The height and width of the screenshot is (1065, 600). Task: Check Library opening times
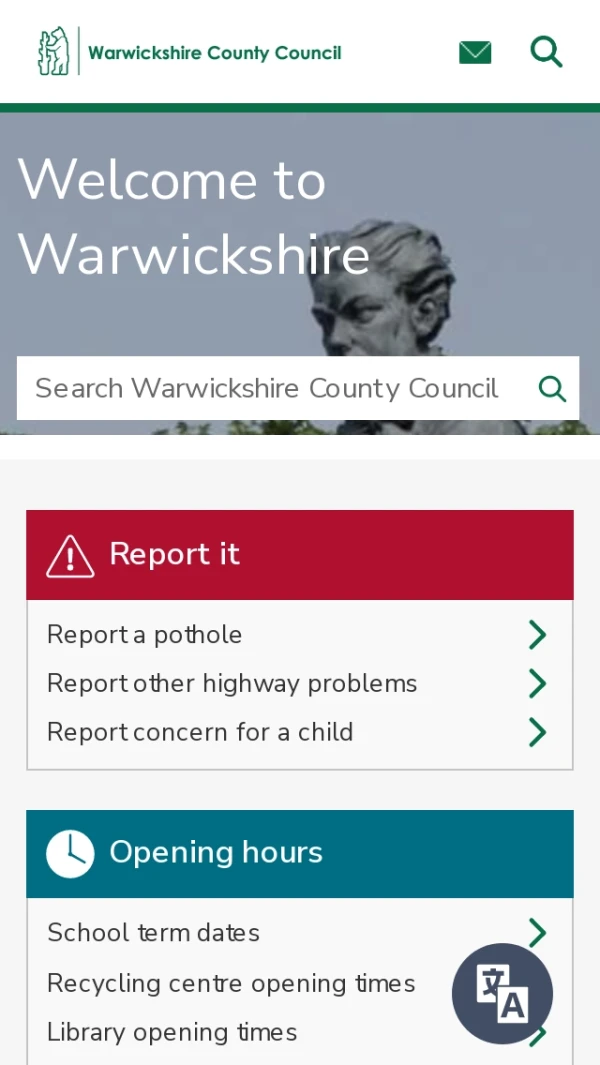(172, 1032)
